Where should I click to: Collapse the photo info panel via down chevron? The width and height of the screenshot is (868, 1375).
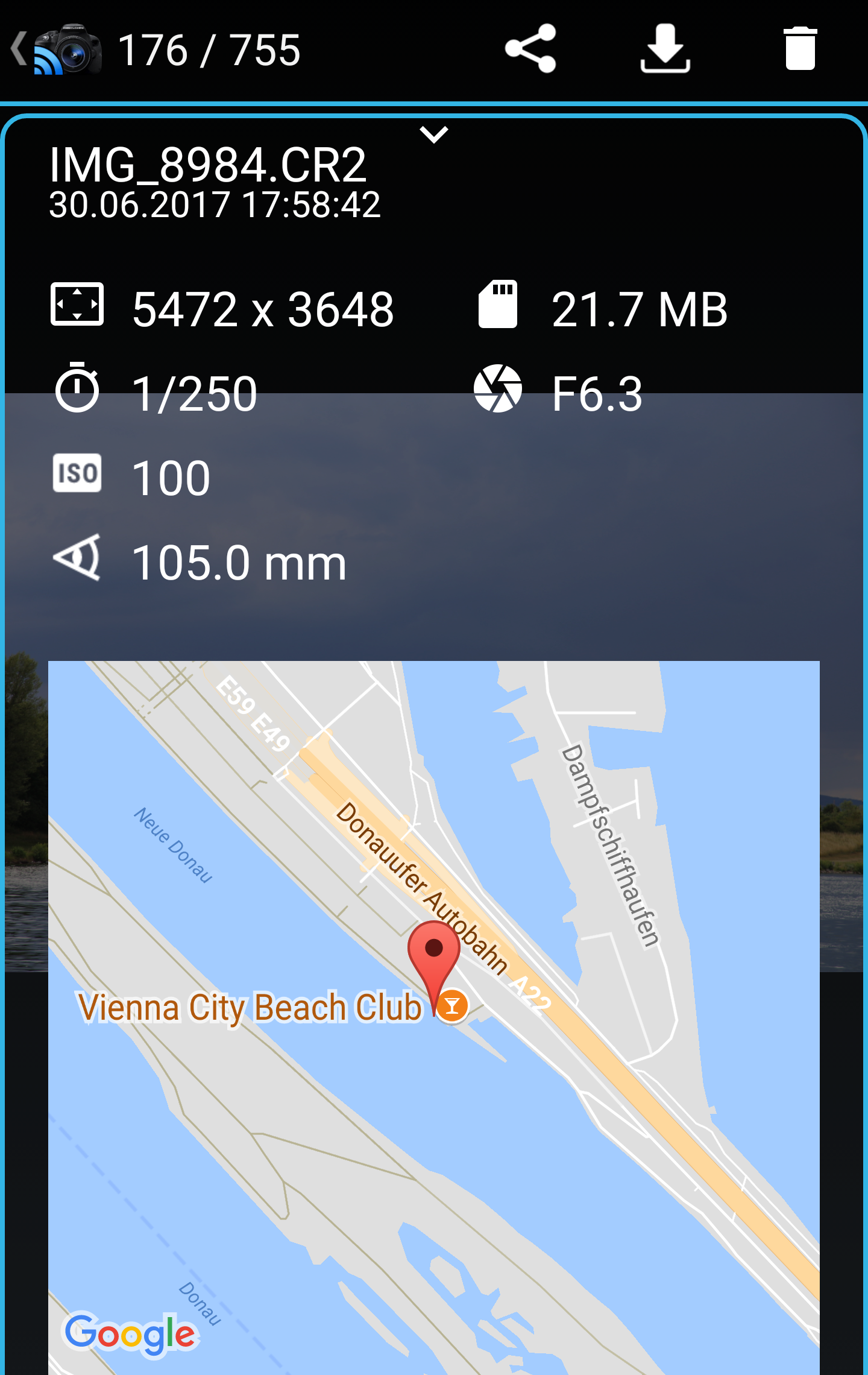tap(433, 136)
